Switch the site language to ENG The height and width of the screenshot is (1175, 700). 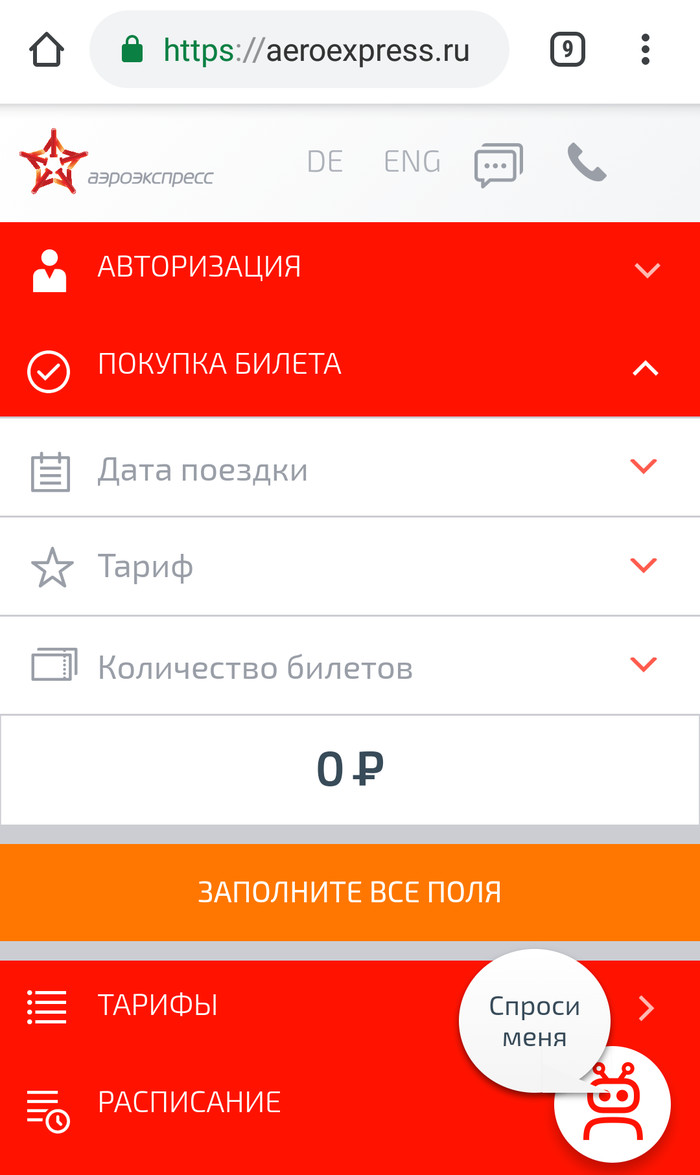[412, 162]
